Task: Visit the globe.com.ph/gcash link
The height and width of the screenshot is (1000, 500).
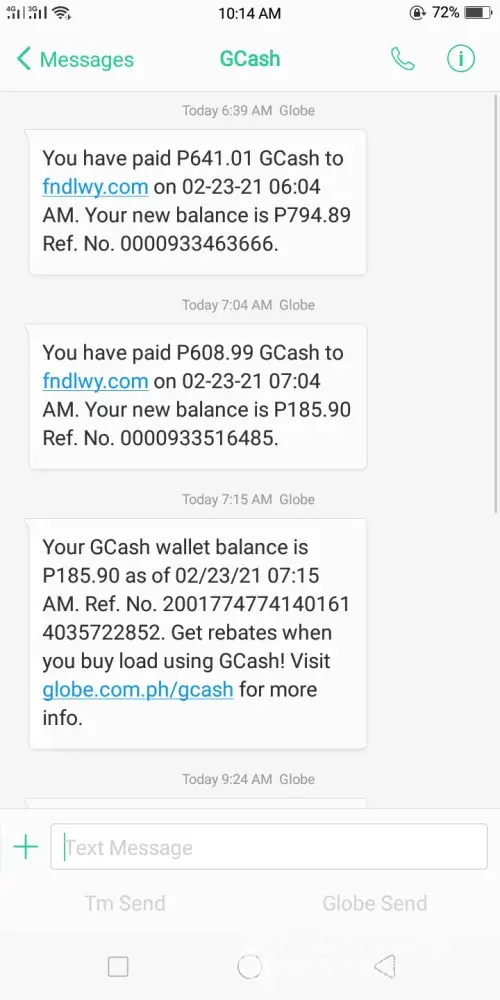Action: coord(138,689)
